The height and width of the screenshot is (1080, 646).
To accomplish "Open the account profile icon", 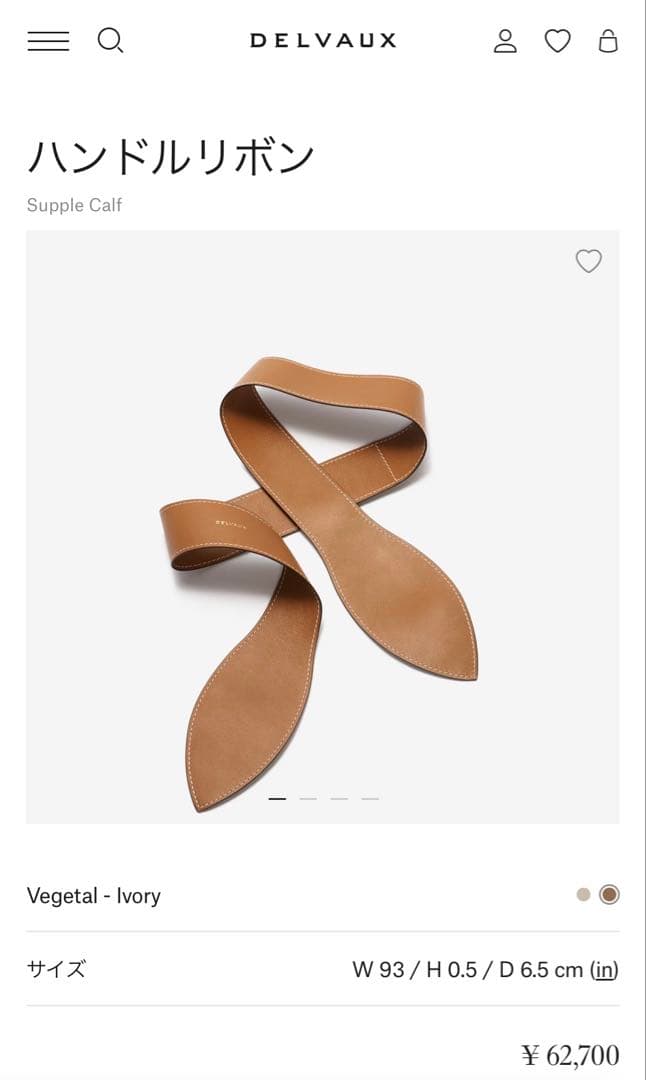I will click(505, 41).
